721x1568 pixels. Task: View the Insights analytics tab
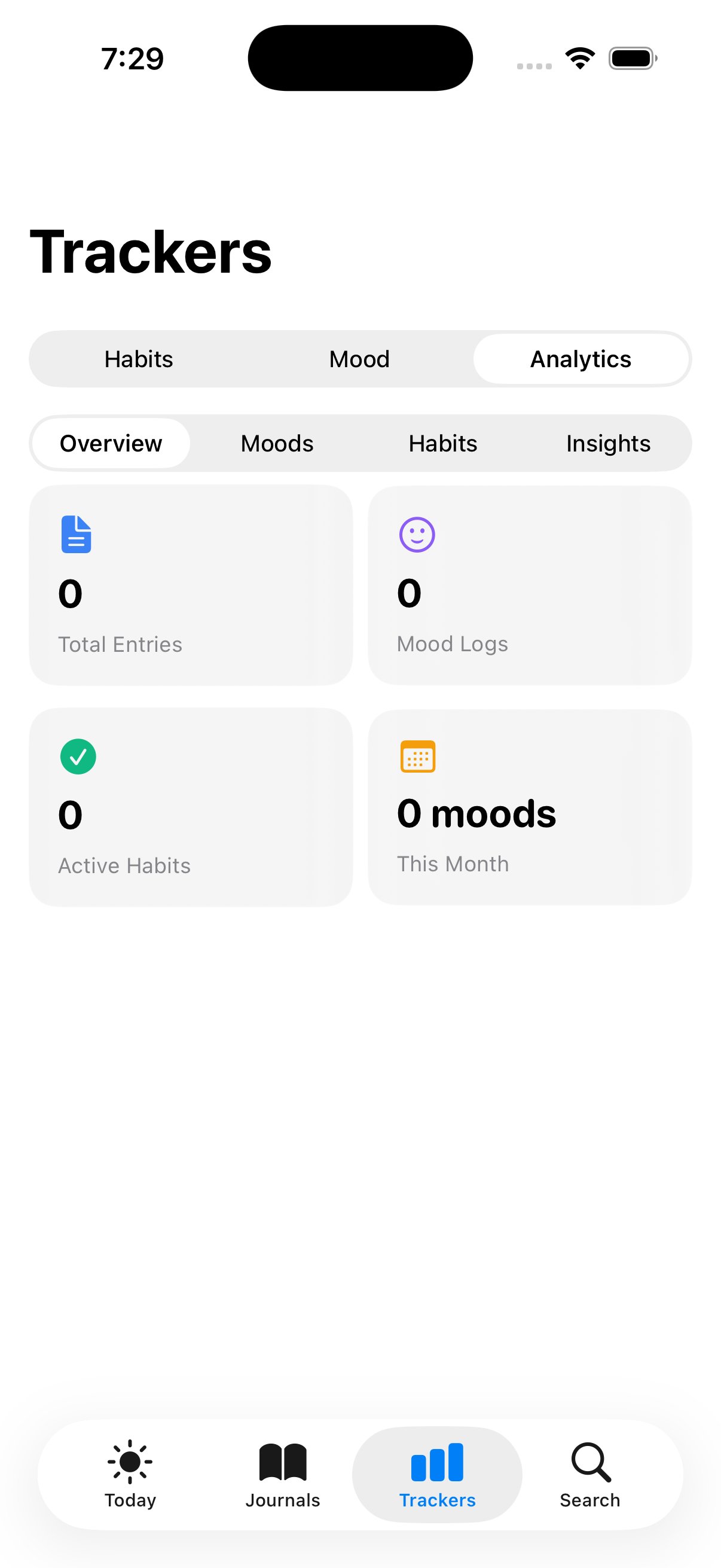point(608,443)
